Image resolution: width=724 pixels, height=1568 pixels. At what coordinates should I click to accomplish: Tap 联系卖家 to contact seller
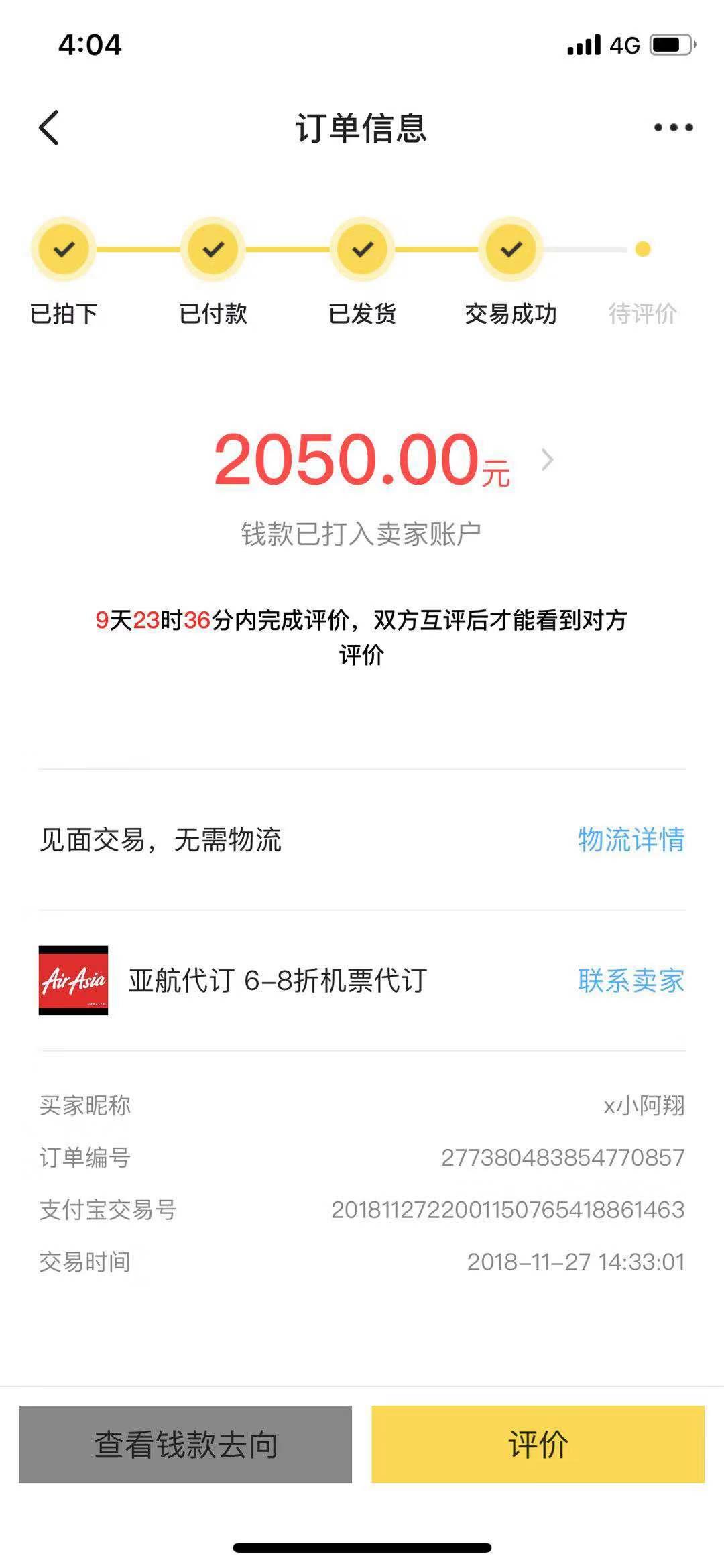(x=631, y=981)
